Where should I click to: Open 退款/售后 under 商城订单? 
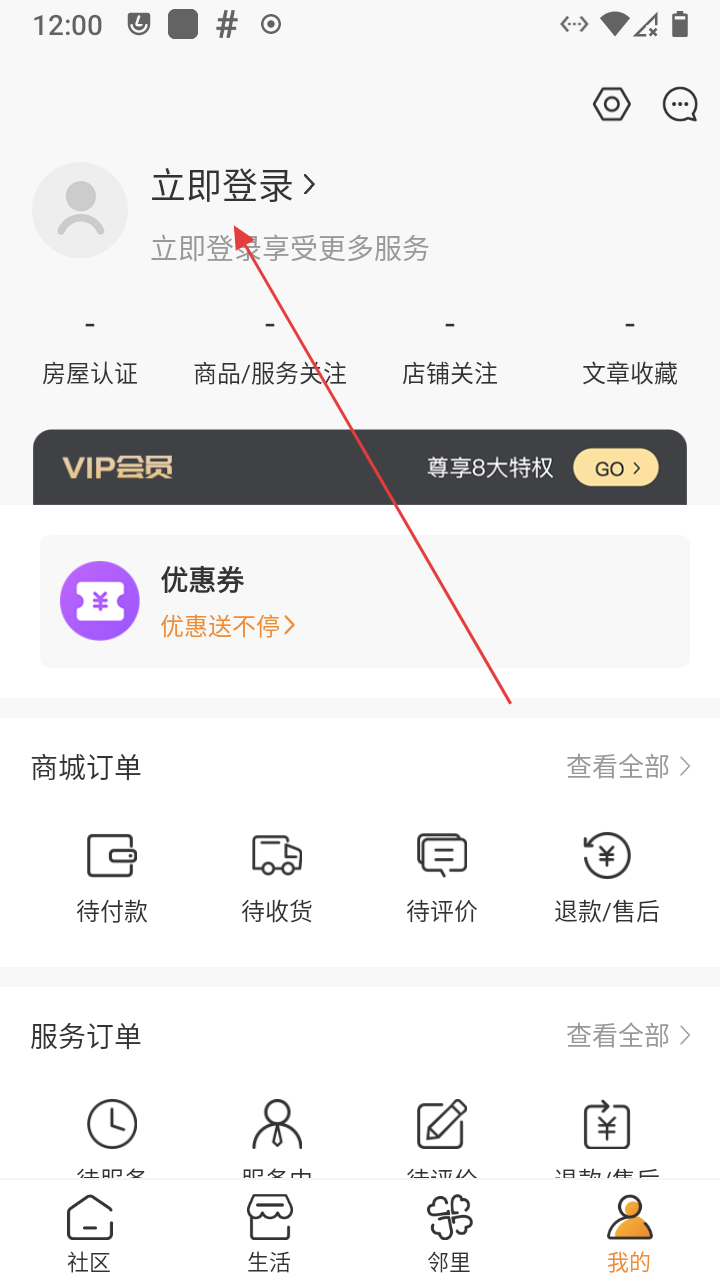pyautogui.click(x=607, y=875)
